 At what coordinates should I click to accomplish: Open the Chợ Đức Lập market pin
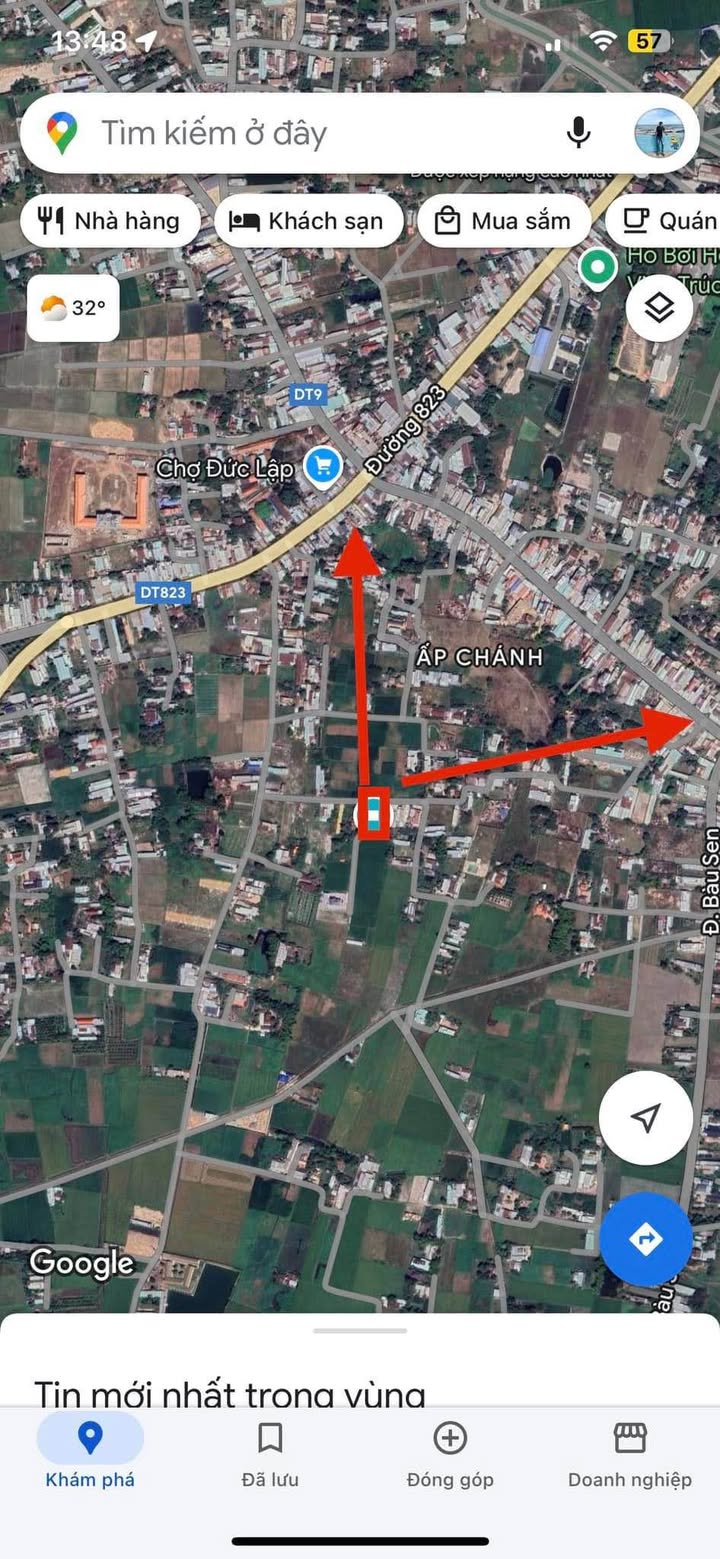[323, 466]
